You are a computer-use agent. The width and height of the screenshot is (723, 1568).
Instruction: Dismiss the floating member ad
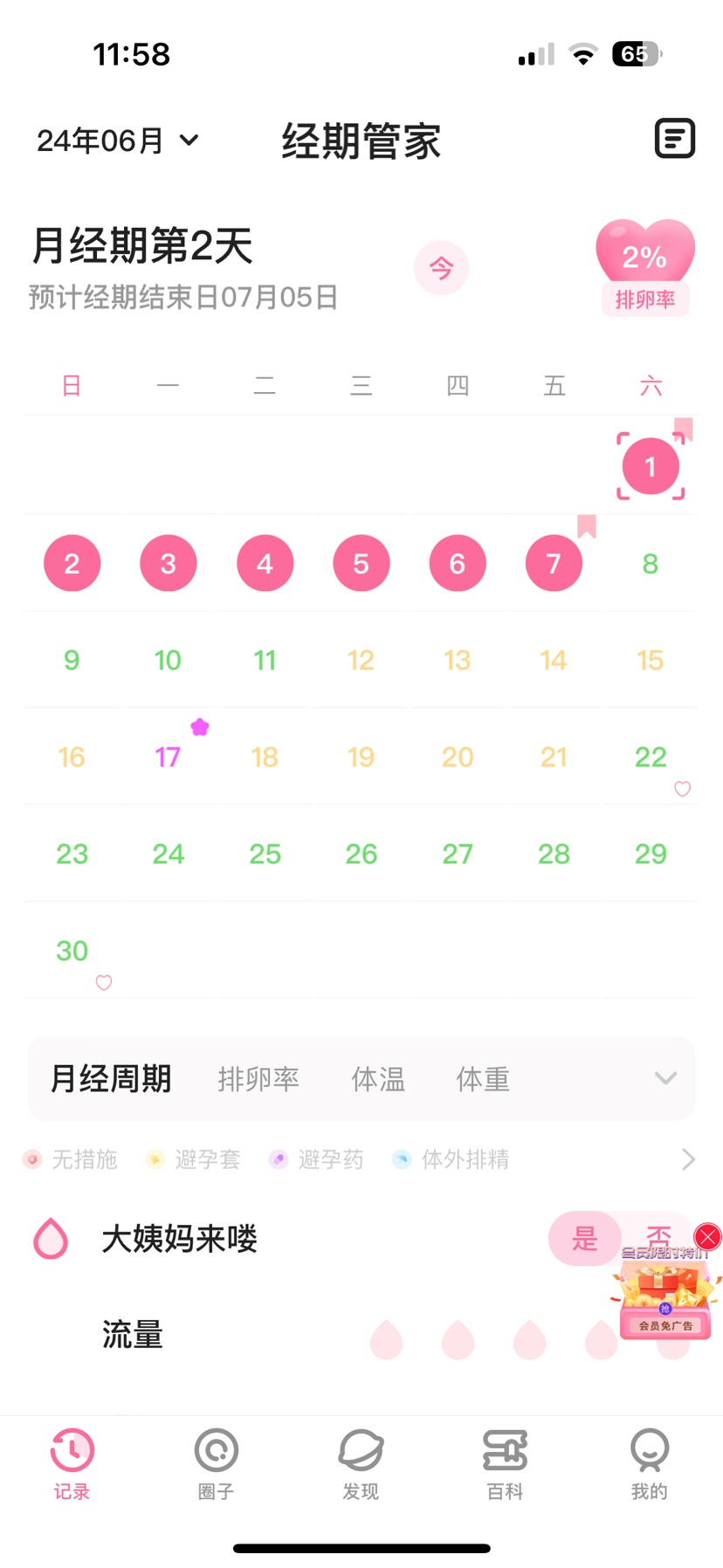click(707, 1236)
